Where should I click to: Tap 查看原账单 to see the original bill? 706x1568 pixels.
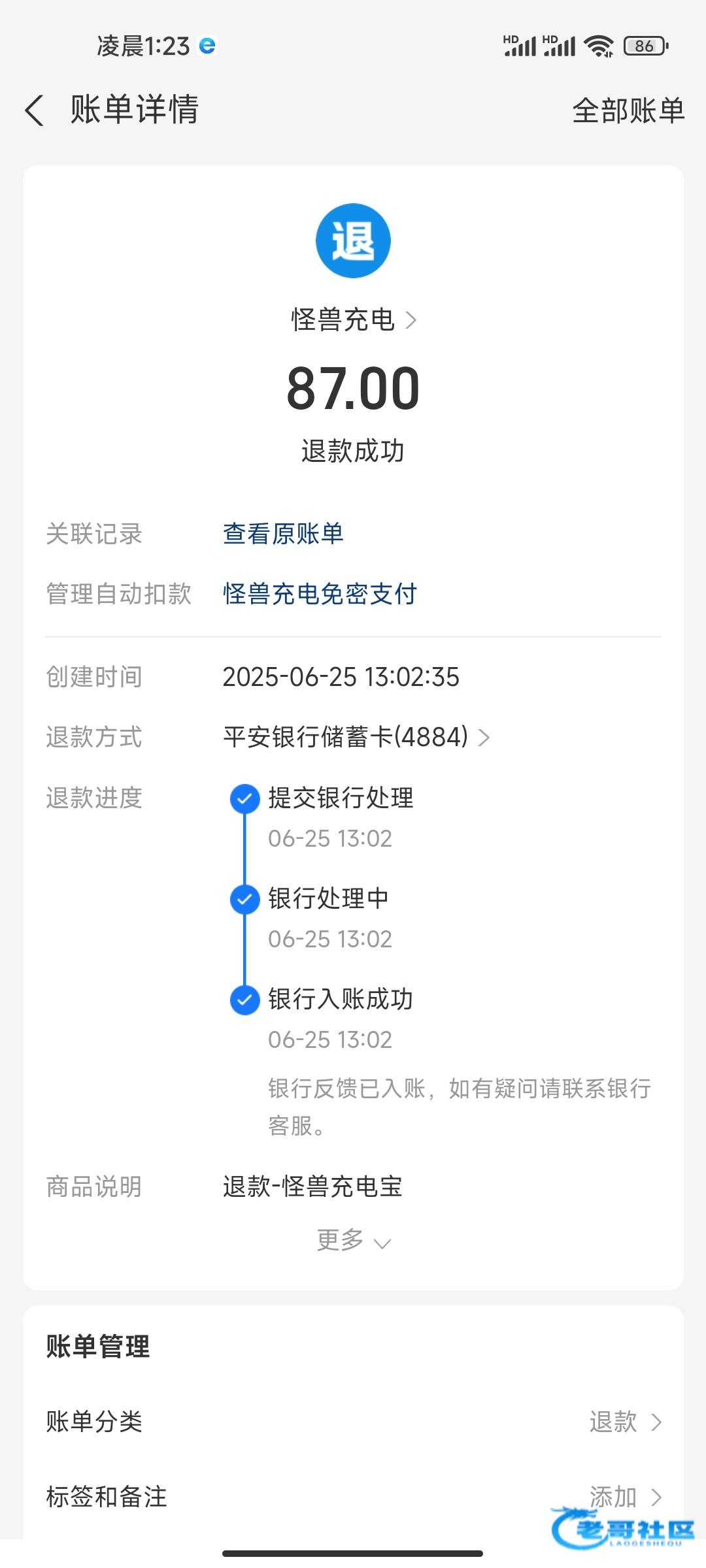(x=283, y=534)
